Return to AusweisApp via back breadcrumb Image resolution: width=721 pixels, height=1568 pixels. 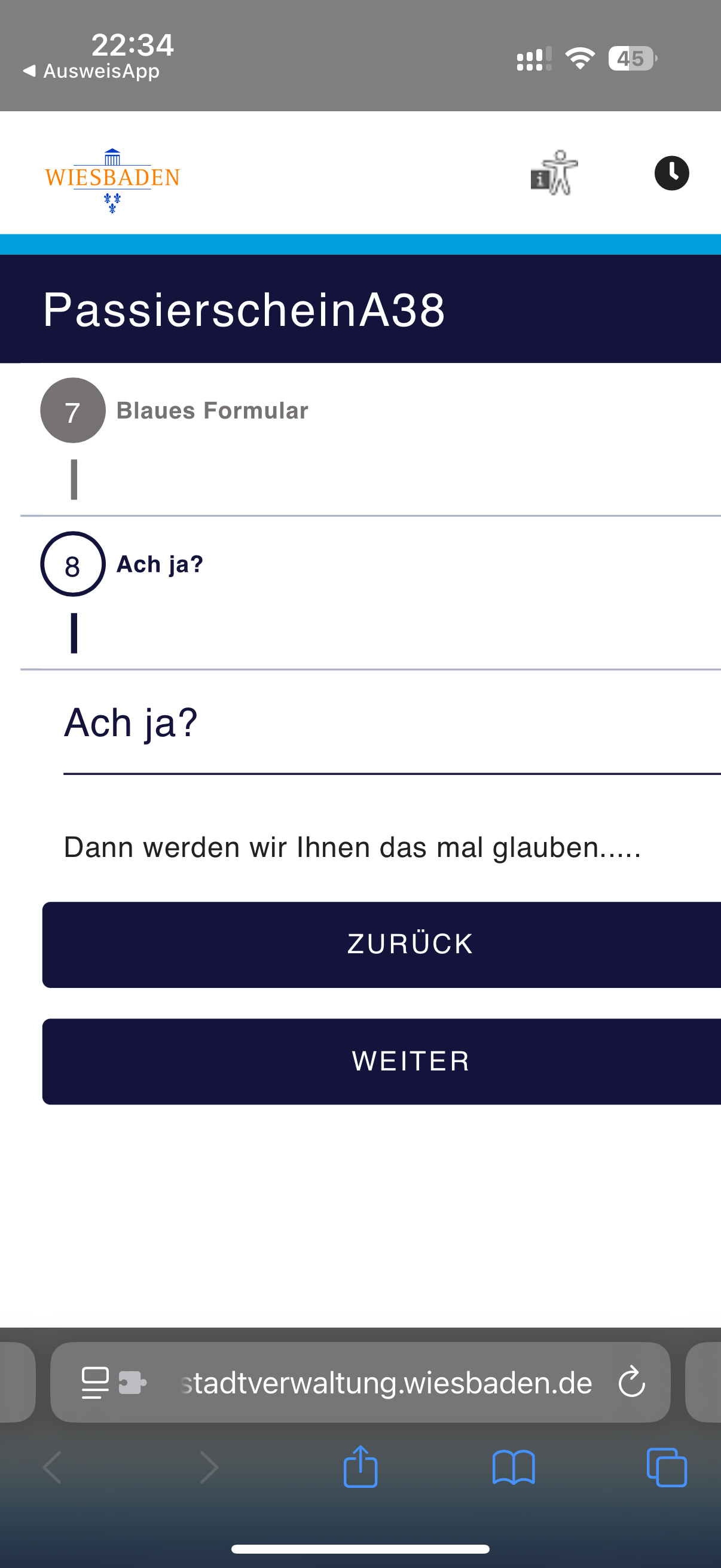point(91,71)
